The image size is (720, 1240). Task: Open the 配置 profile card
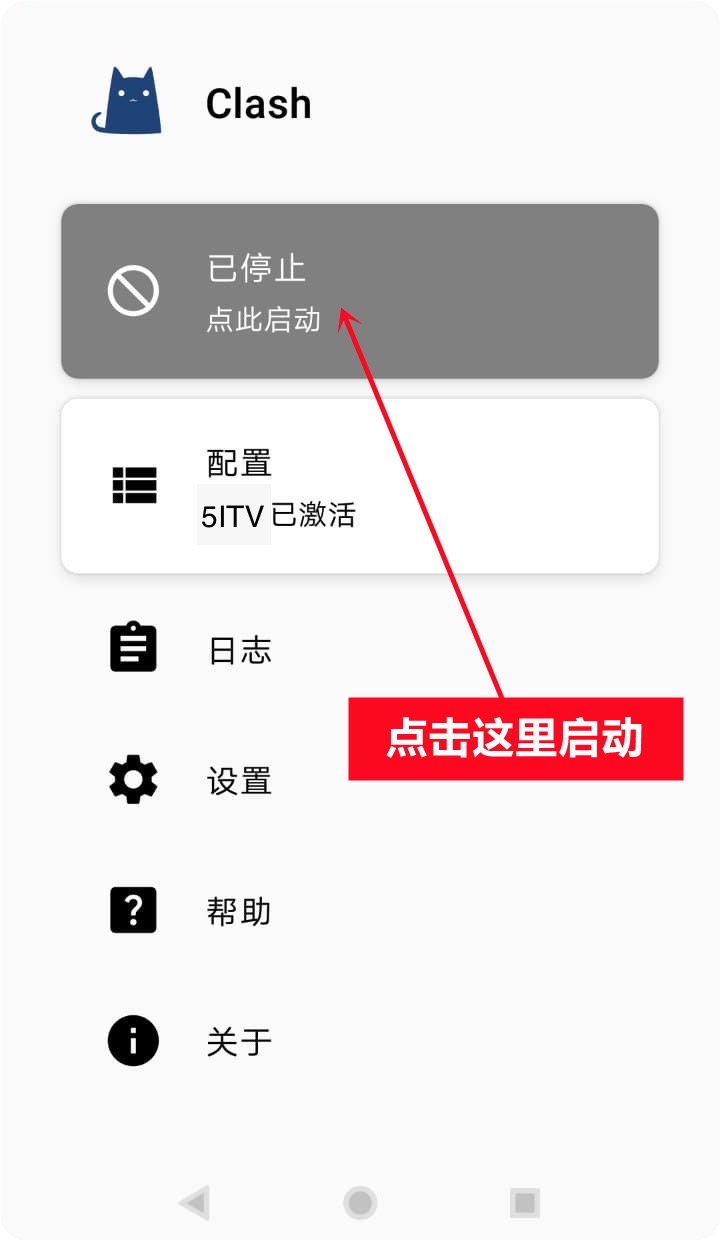point(360,486)
